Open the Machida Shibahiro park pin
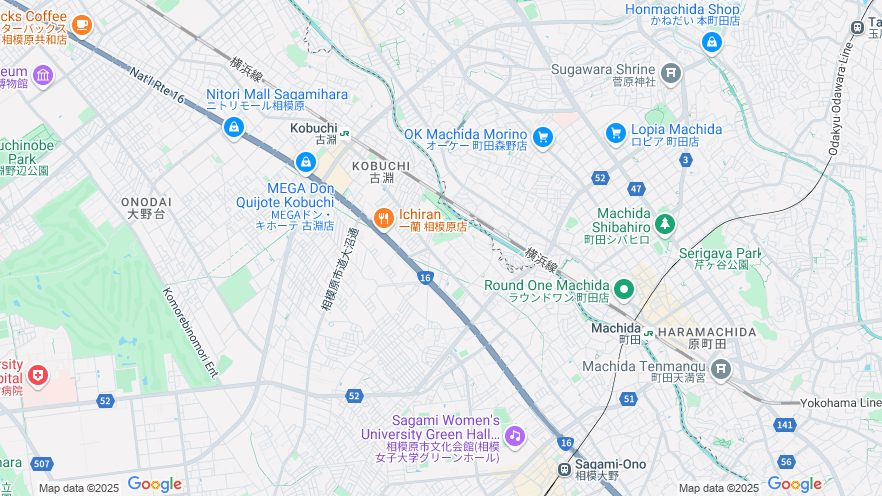 click(665, 222)
